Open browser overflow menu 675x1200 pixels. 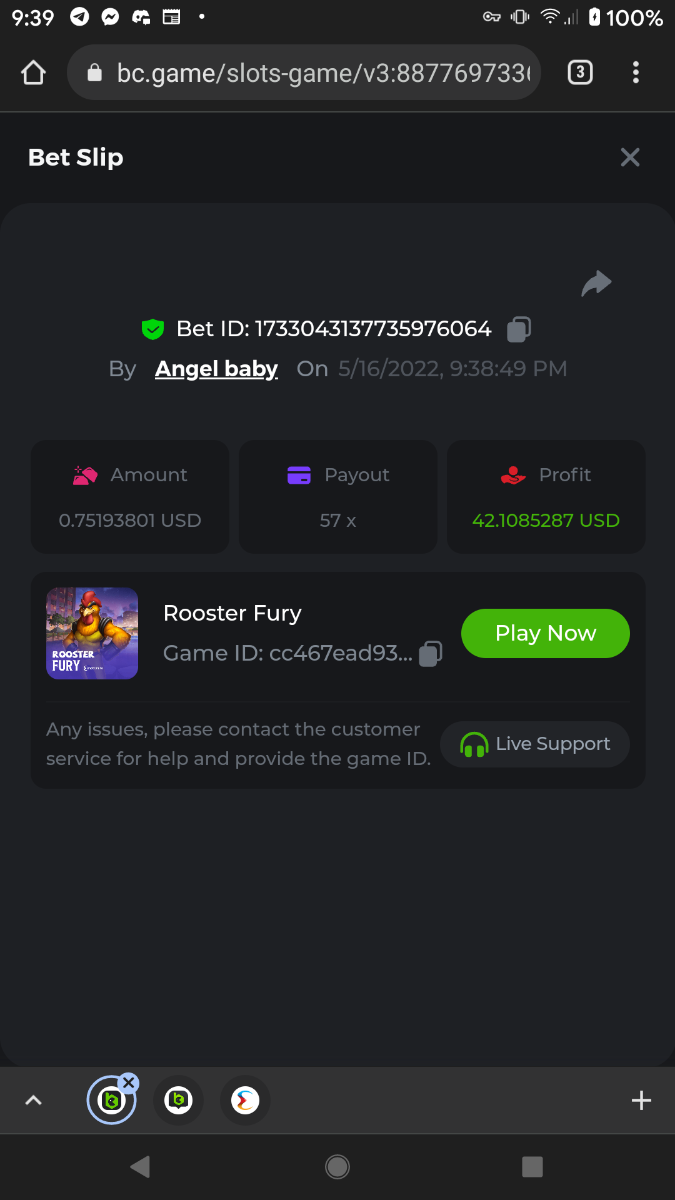coord(636,72)
